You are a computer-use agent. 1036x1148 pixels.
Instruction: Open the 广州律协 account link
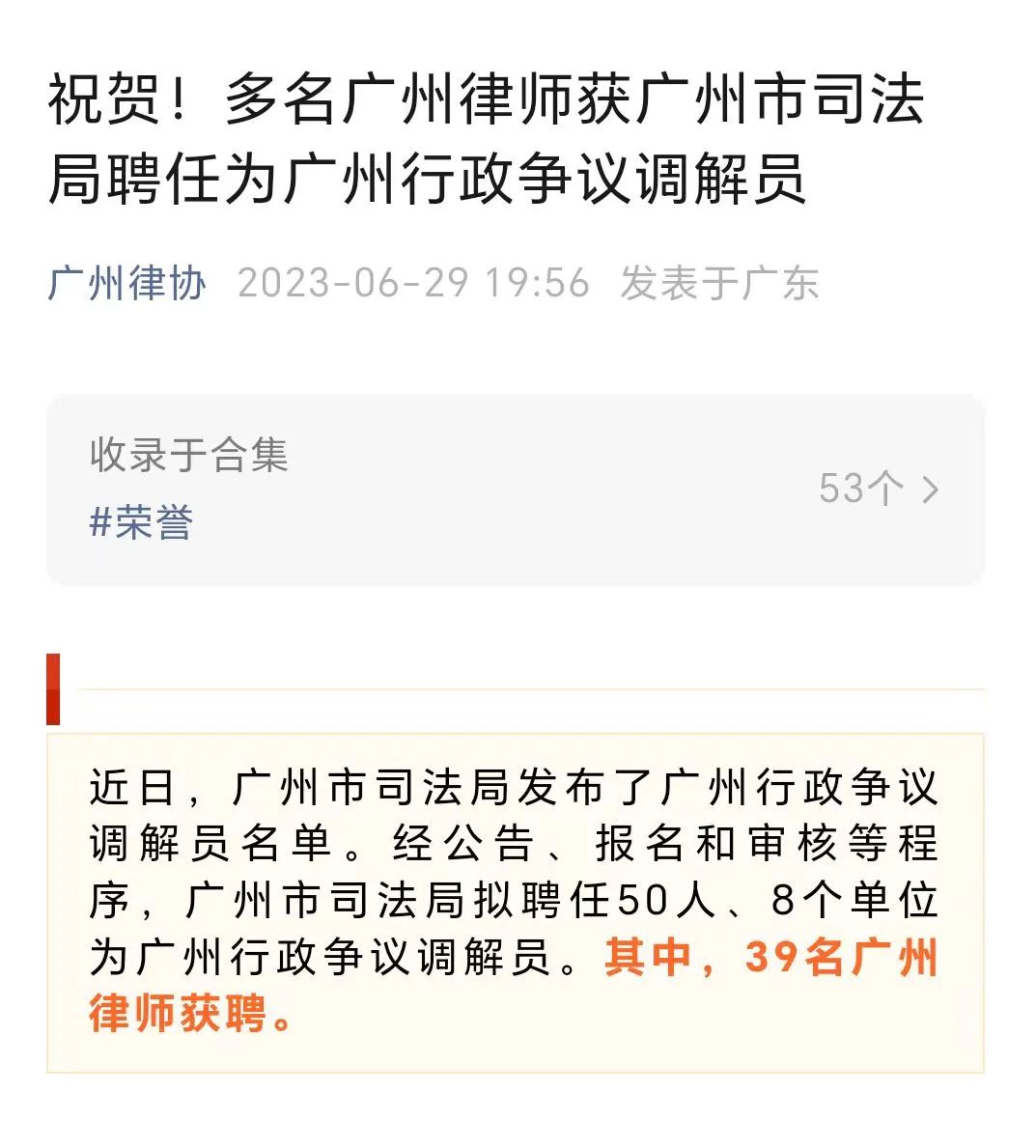(x=126, y=284)
